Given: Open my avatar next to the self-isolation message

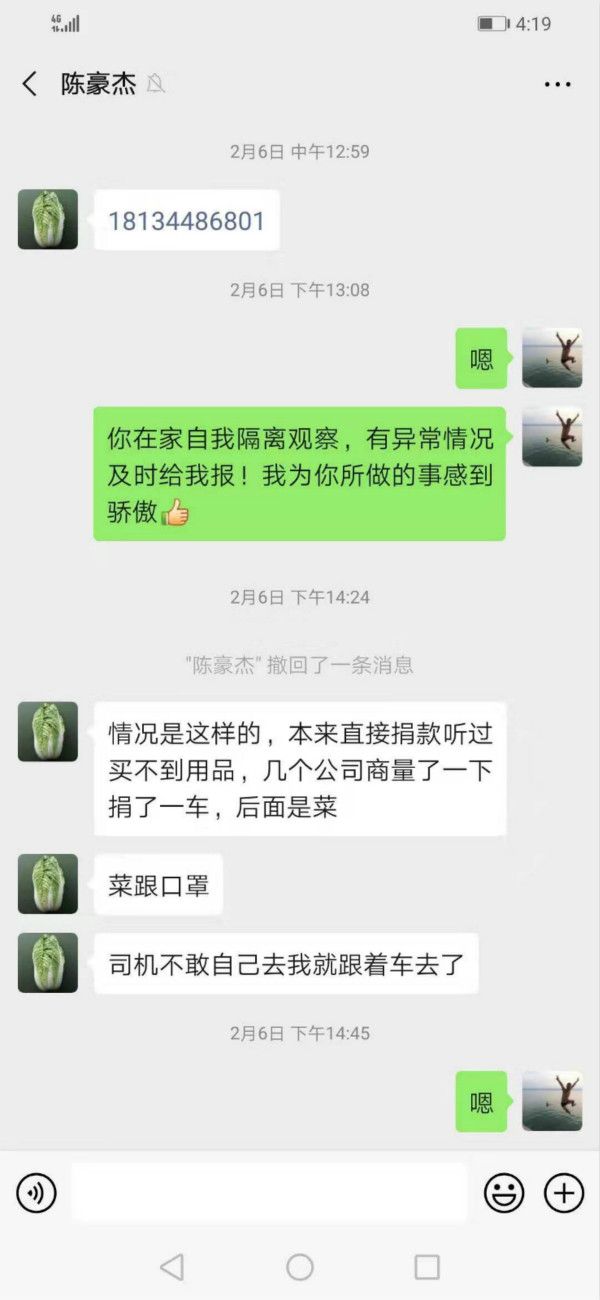Looking at the screenshot, I should tap(552, 437).
